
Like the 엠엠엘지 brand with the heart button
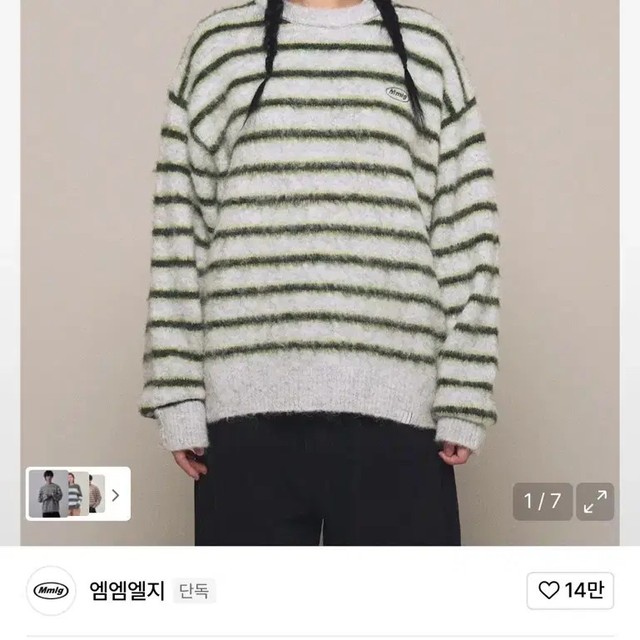pos(570,590)
